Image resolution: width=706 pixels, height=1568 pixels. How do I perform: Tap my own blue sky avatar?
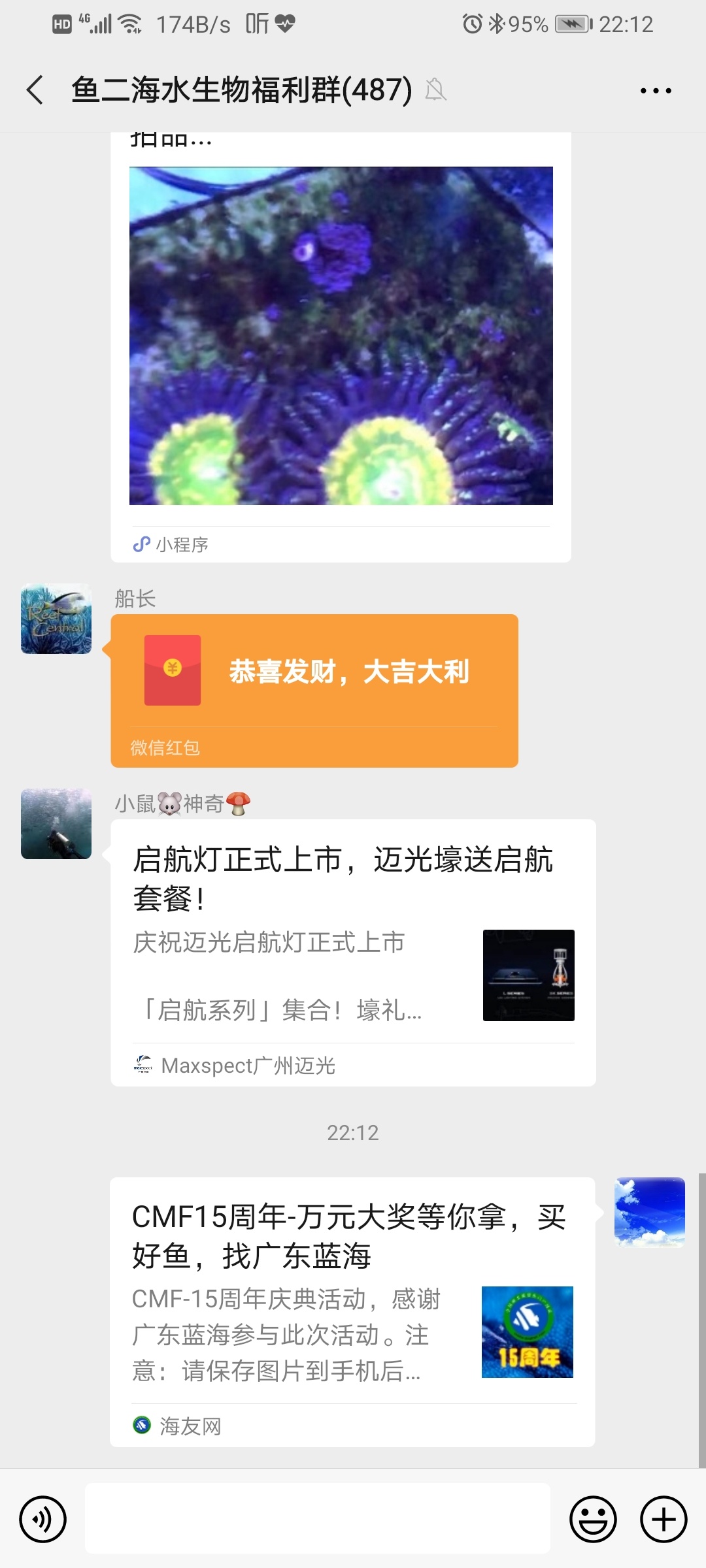pyautogui.click(x=649, y=1212)
